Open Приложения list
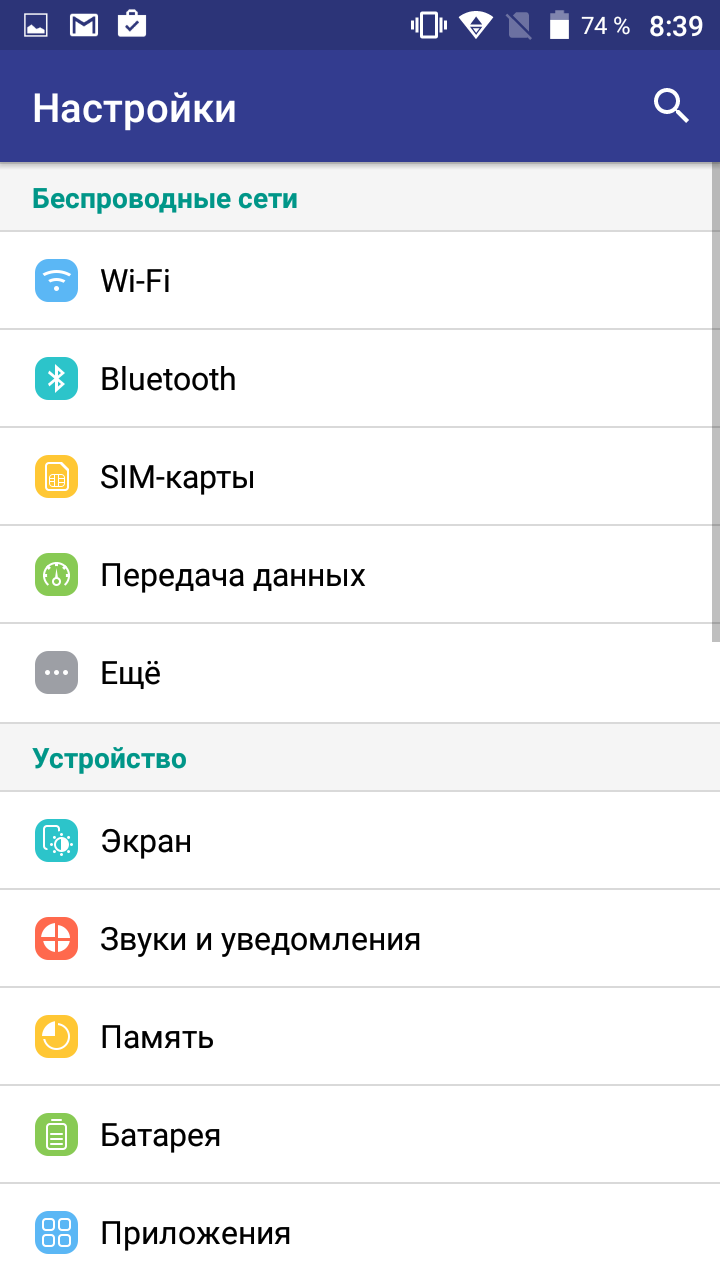This screenshot has width=720, height=1280. coord(360,1232)
